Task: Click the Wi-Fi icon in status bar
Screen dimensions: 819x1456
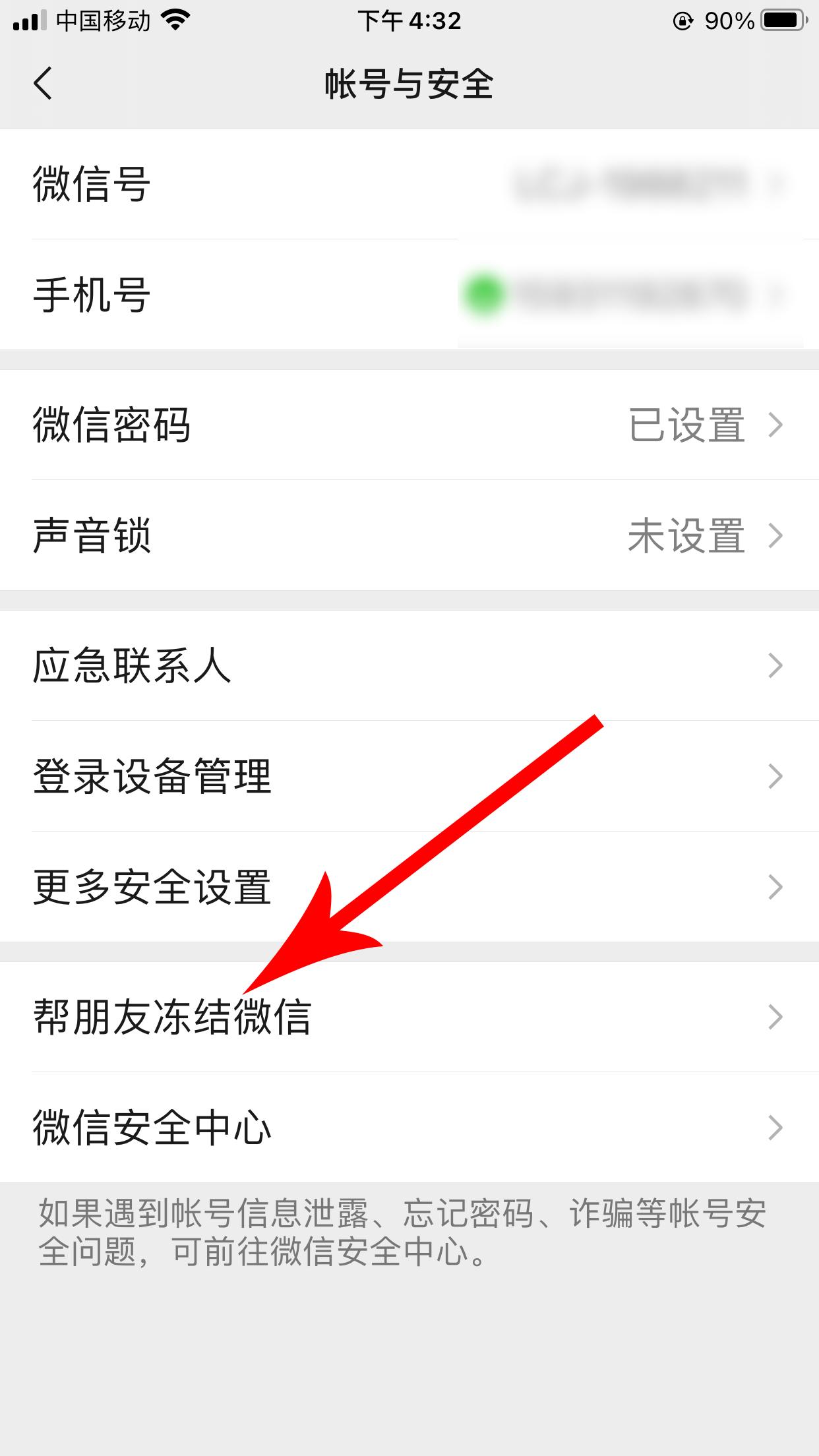Action: [x=175, y=18]
